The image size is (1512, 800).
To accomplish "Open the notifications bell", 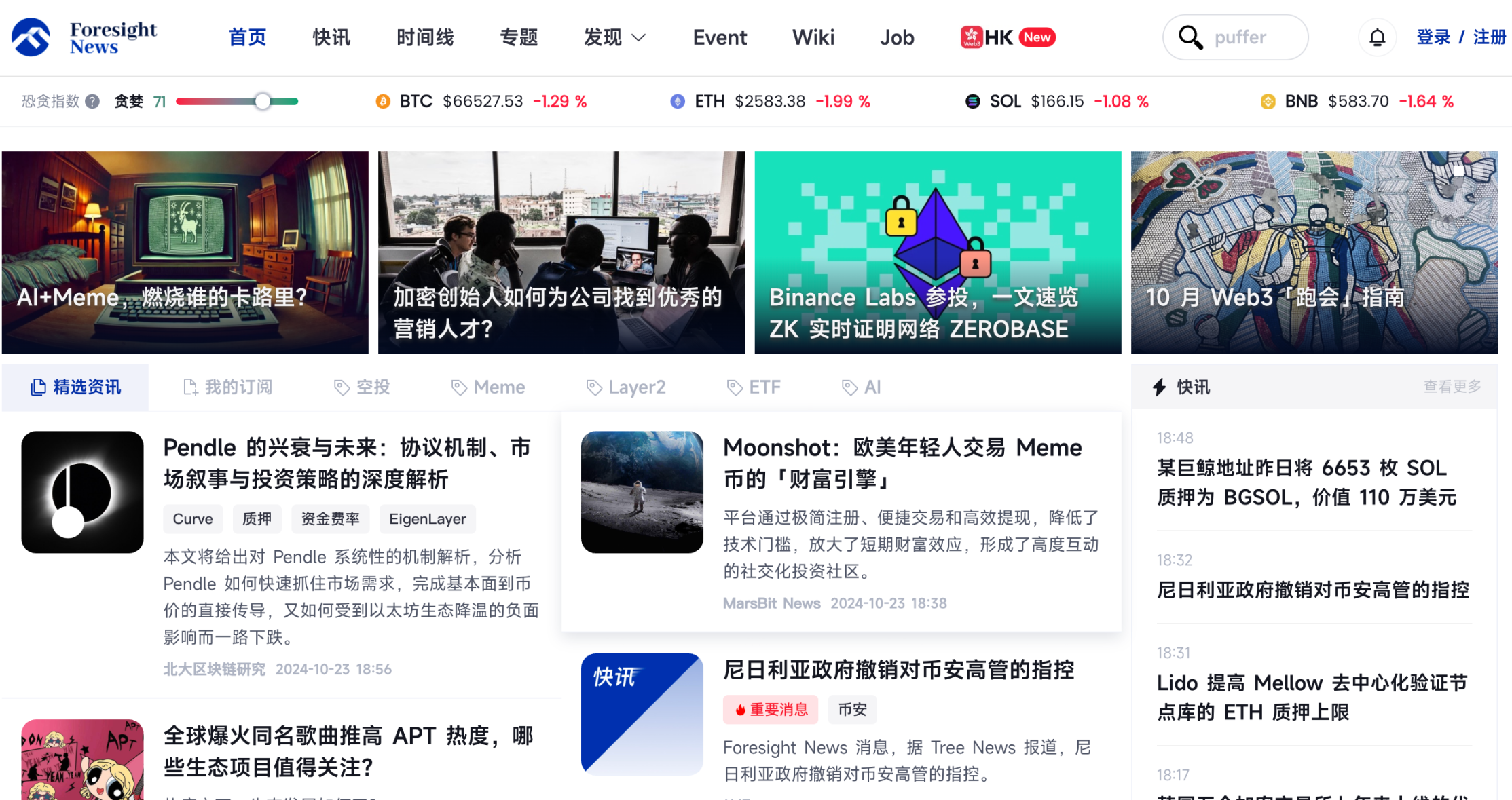I will pyautogui.click(x=1377, y=37).
